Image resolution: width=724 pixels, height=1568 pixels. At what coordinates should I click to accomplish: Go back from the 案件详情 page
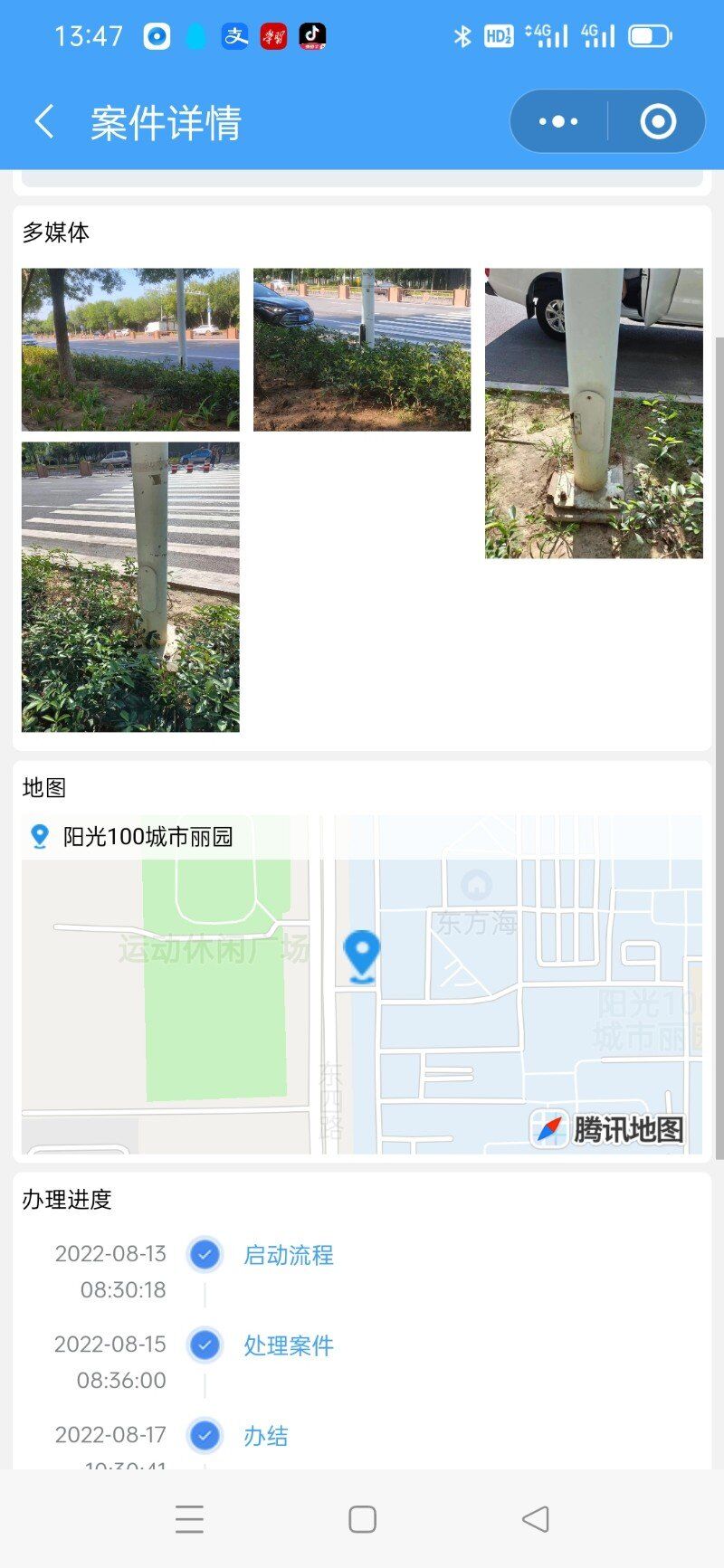coord(43,121)
